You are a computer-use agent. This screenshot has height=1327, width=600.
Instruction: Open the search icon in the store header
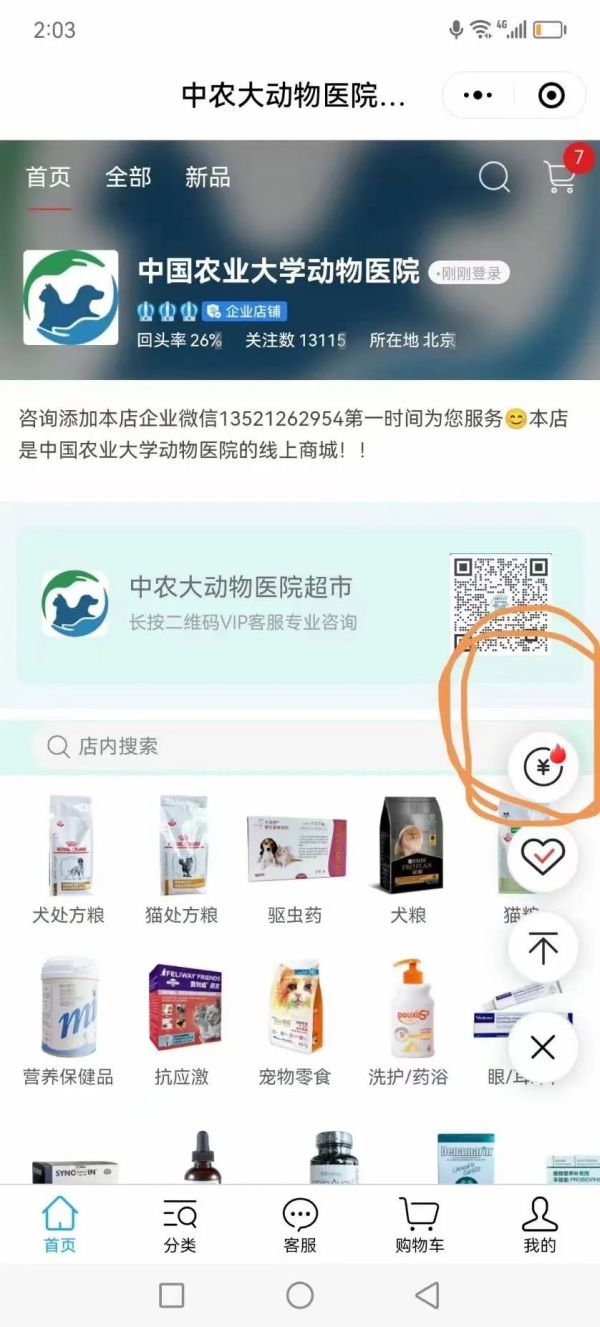point(494,178)
